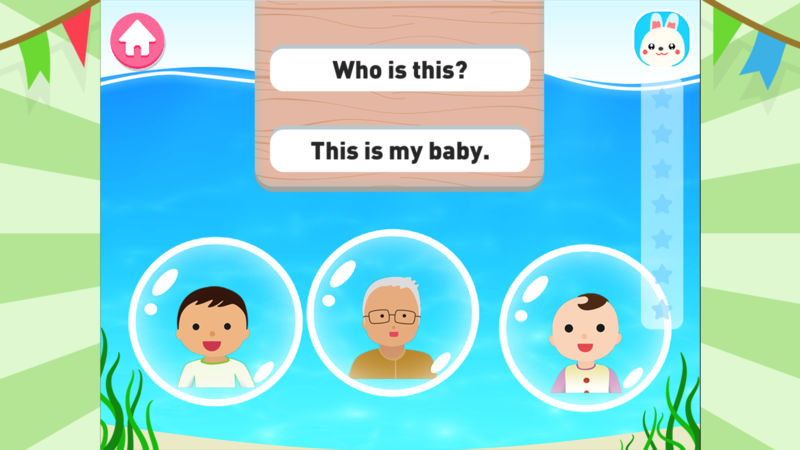
Task: Tap the 'Who is this?' question
Action: tap(400, 71)
